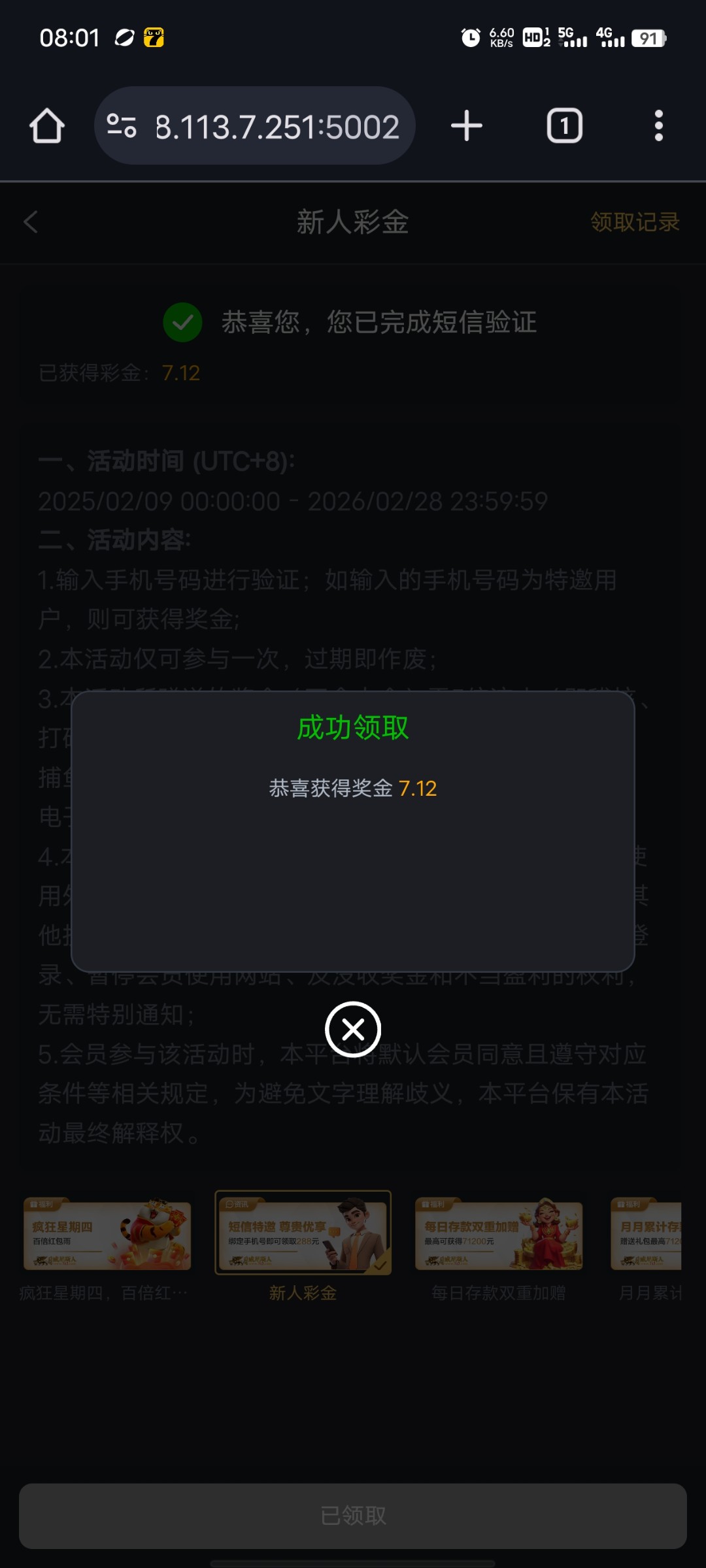
Task: Open browser overflow menu
Action: tap(658, 125)
